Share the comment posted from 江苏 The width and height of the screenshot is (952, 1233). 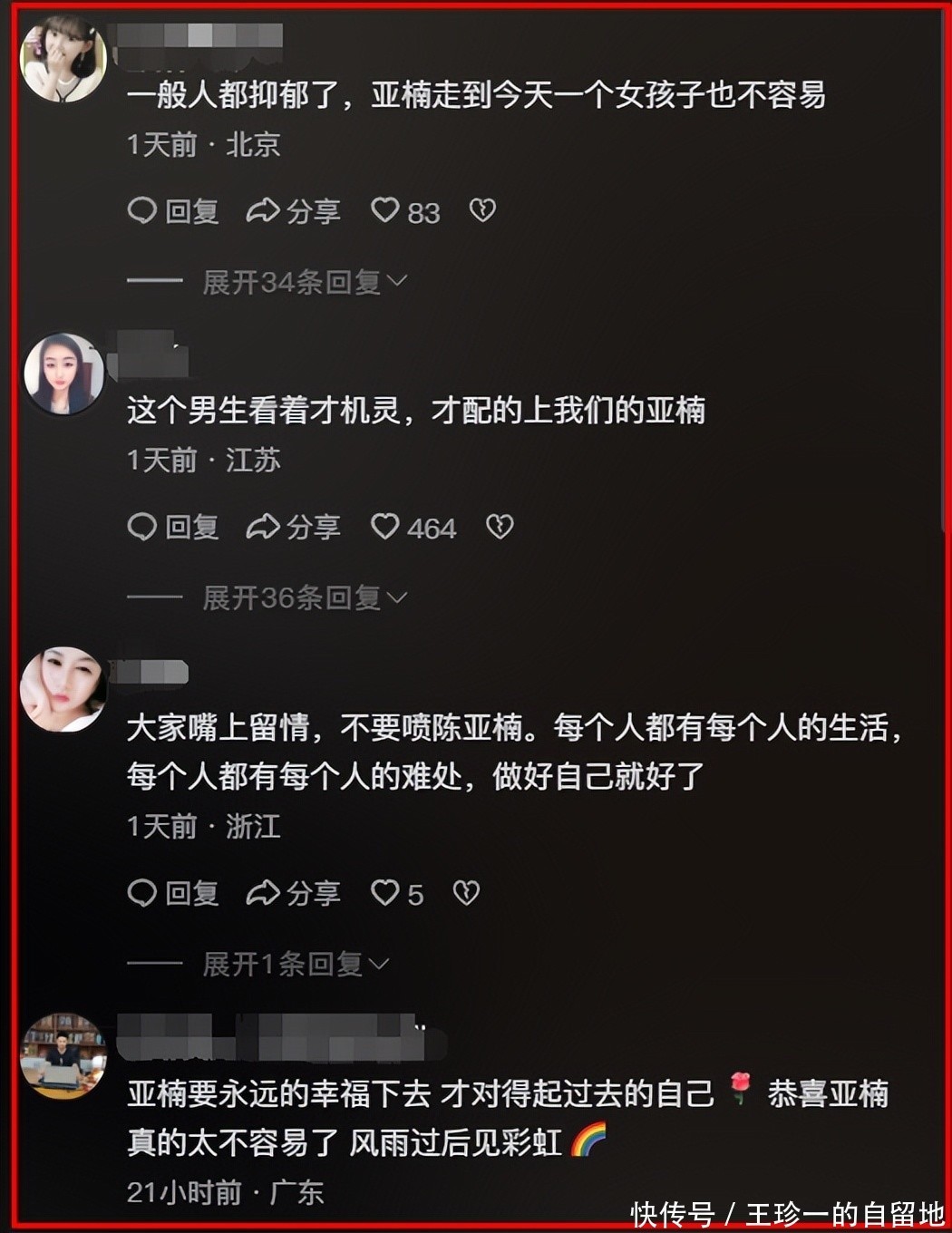point(293,527)
